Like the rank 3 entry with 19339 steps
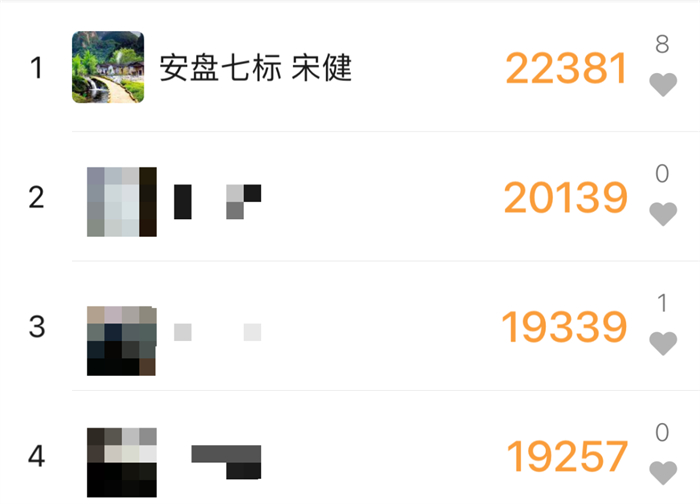The width and height of the screenshot is (700, 504). (x=663, y=343)
